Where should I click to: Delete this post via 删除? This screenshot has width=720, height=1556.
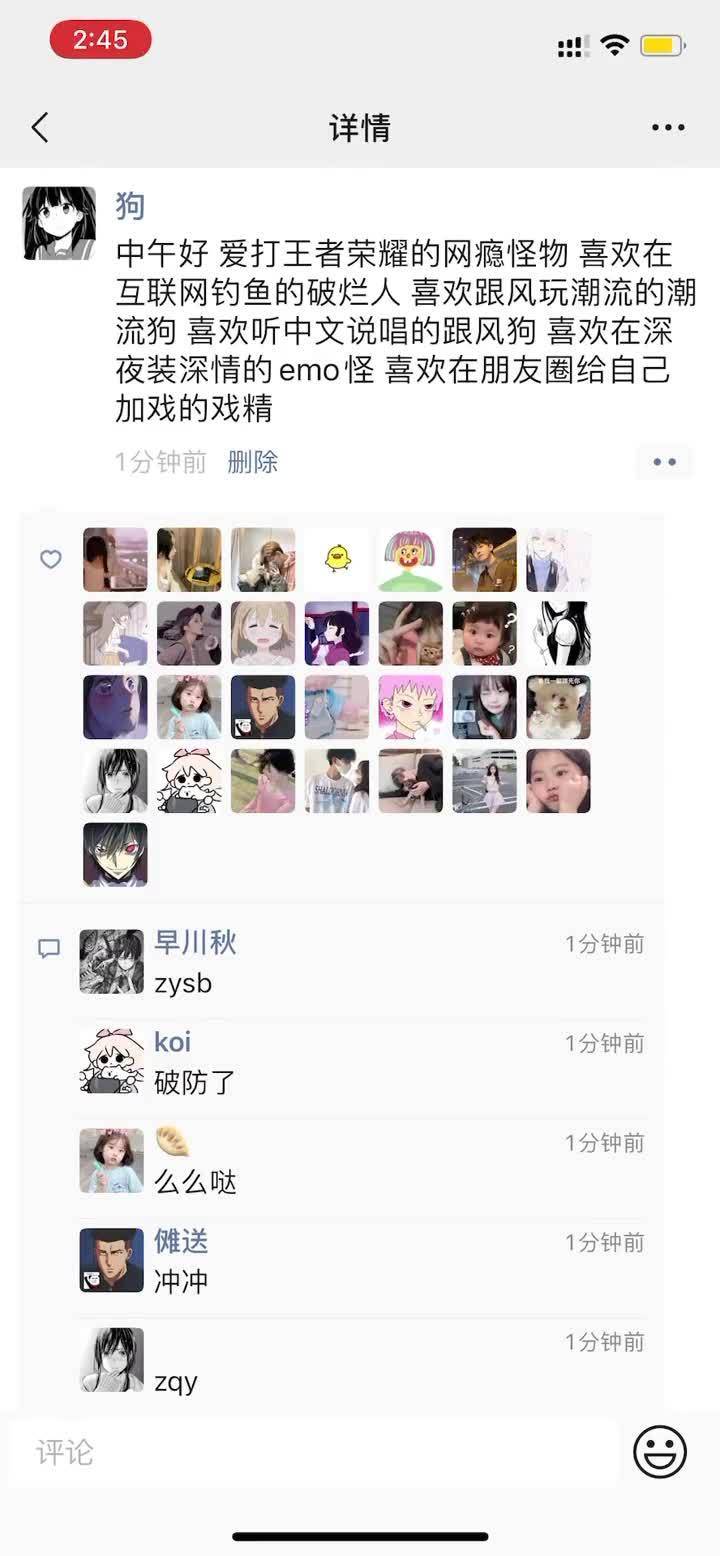click(x=252, y=462)
